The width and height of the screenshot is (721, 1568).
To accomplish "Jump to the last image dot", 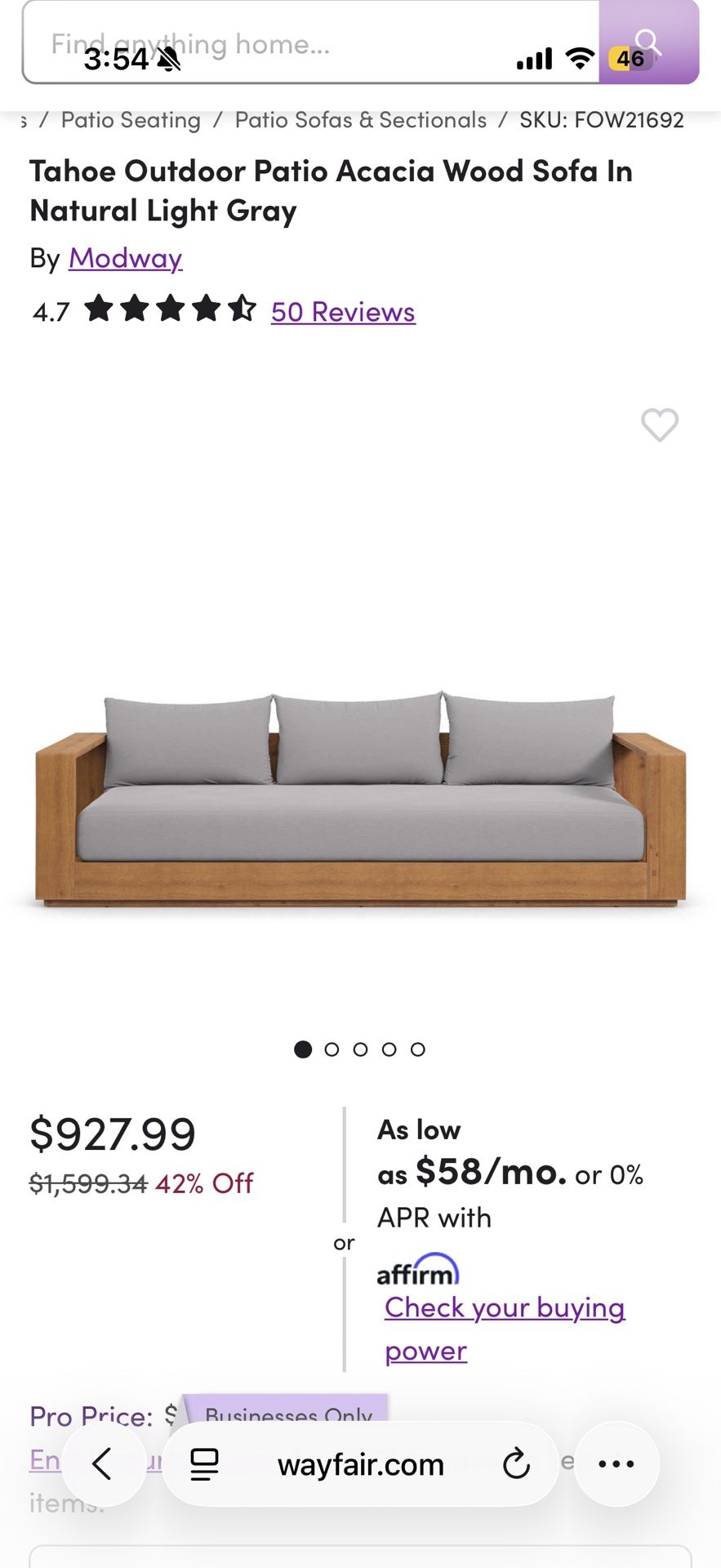I will click(418, 1049).
